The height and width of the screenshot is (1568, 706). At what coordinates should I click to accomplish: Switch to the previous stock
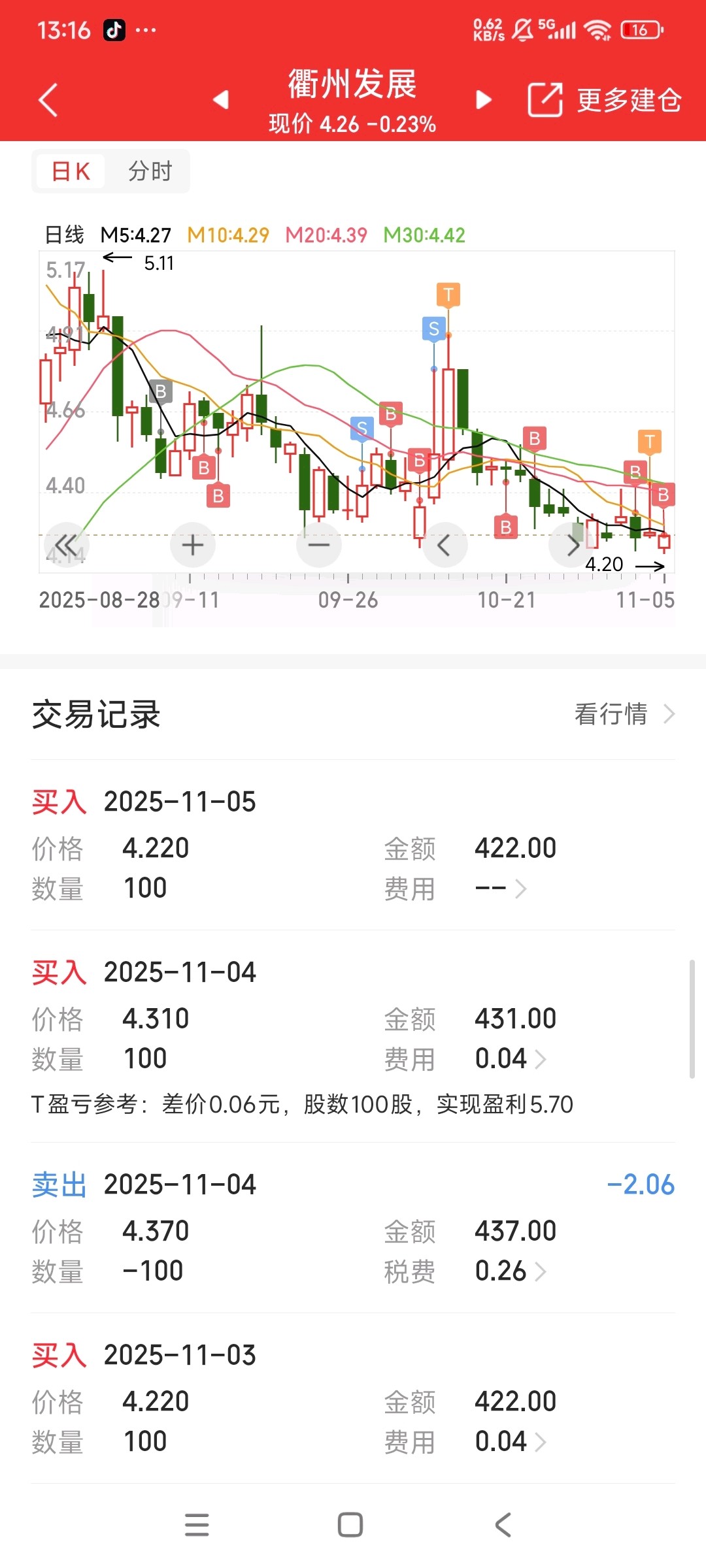tap(221, 99)
